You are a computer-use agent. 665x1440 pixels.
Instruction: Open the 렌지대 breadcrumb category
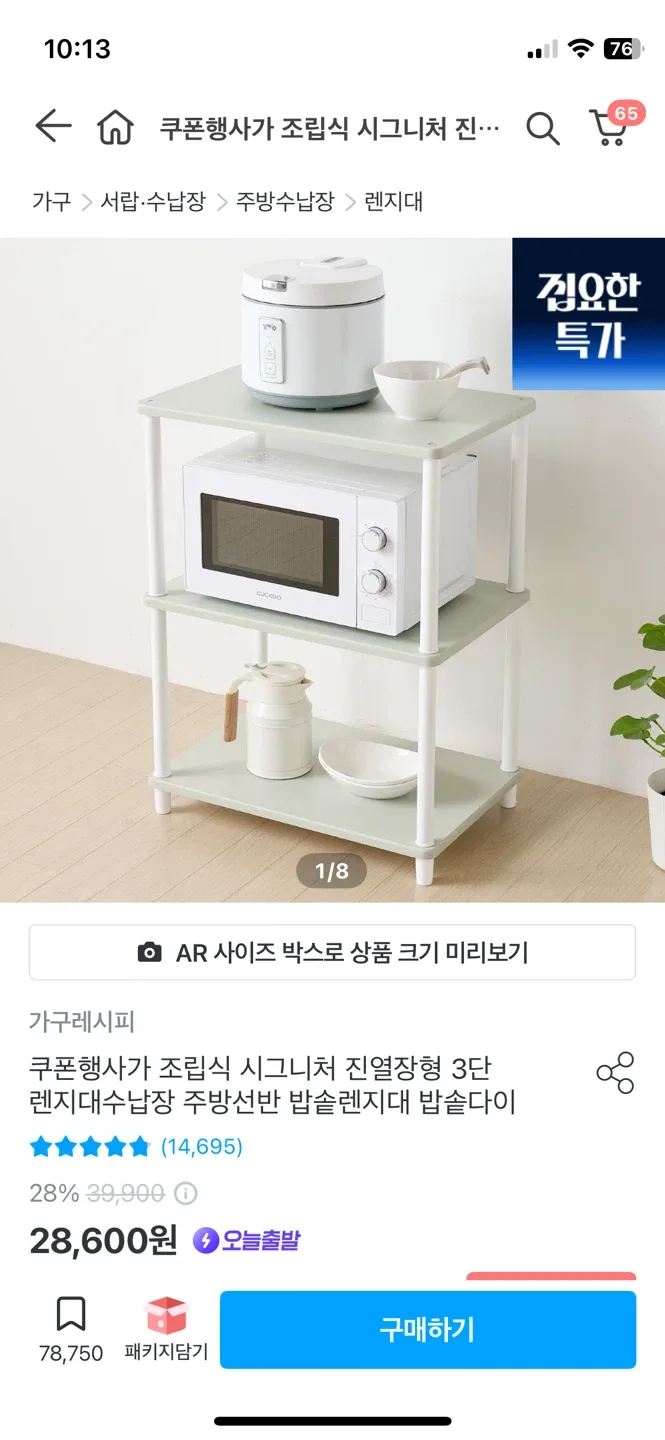click(393, 201)
